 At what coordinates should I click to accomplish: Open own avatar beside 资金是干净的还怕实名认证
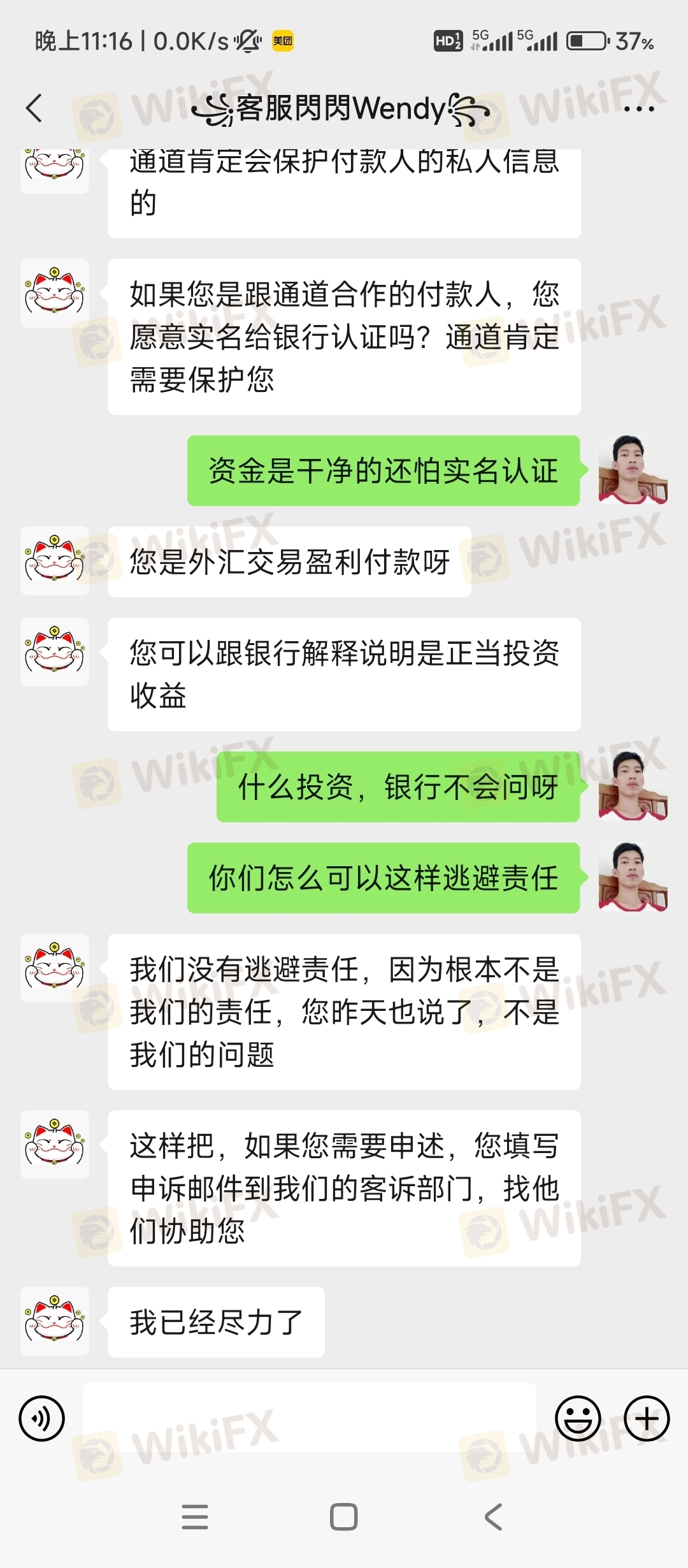[x=633, y=470]
